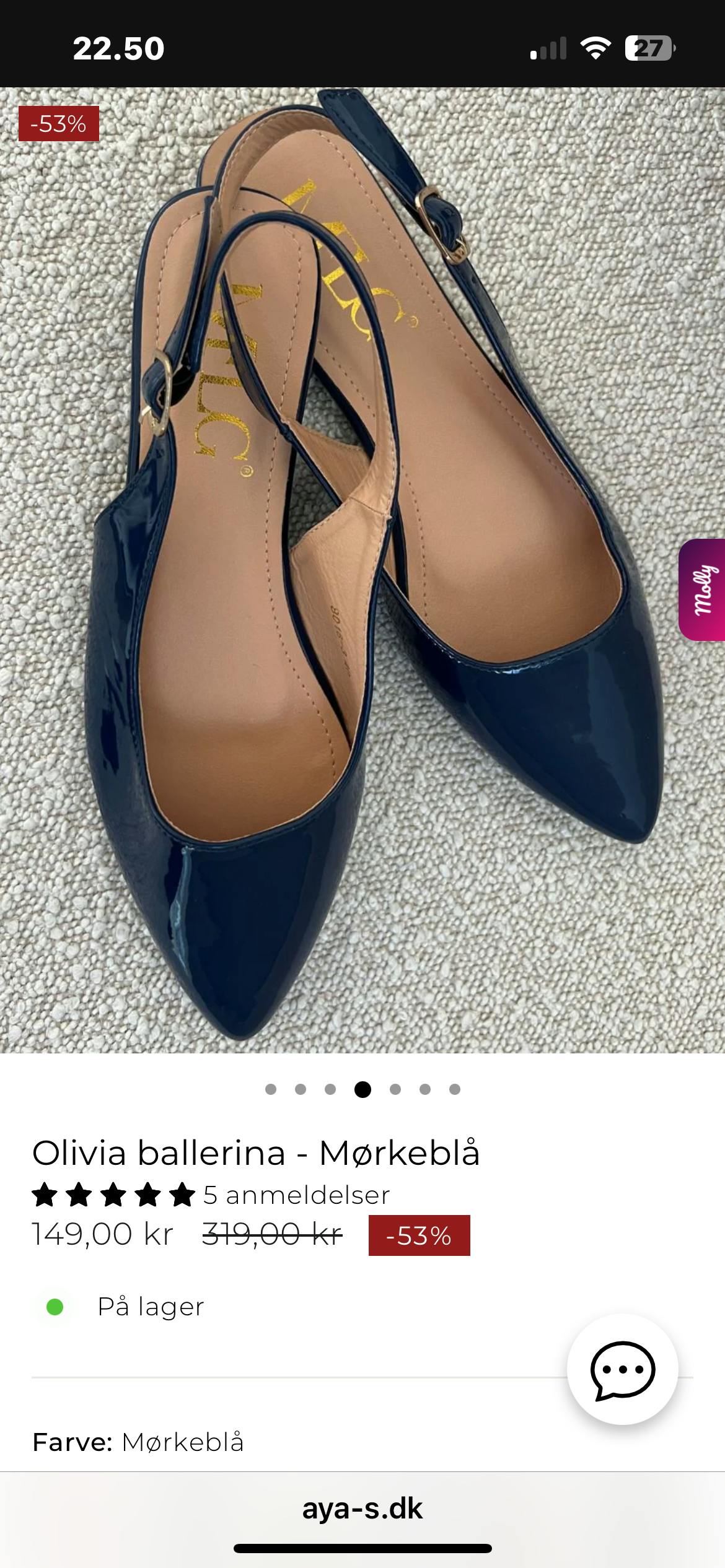The image size is (725, 1568).
Task: Open the Olivia ballerina product photo
Action: [x=362, y=570]
